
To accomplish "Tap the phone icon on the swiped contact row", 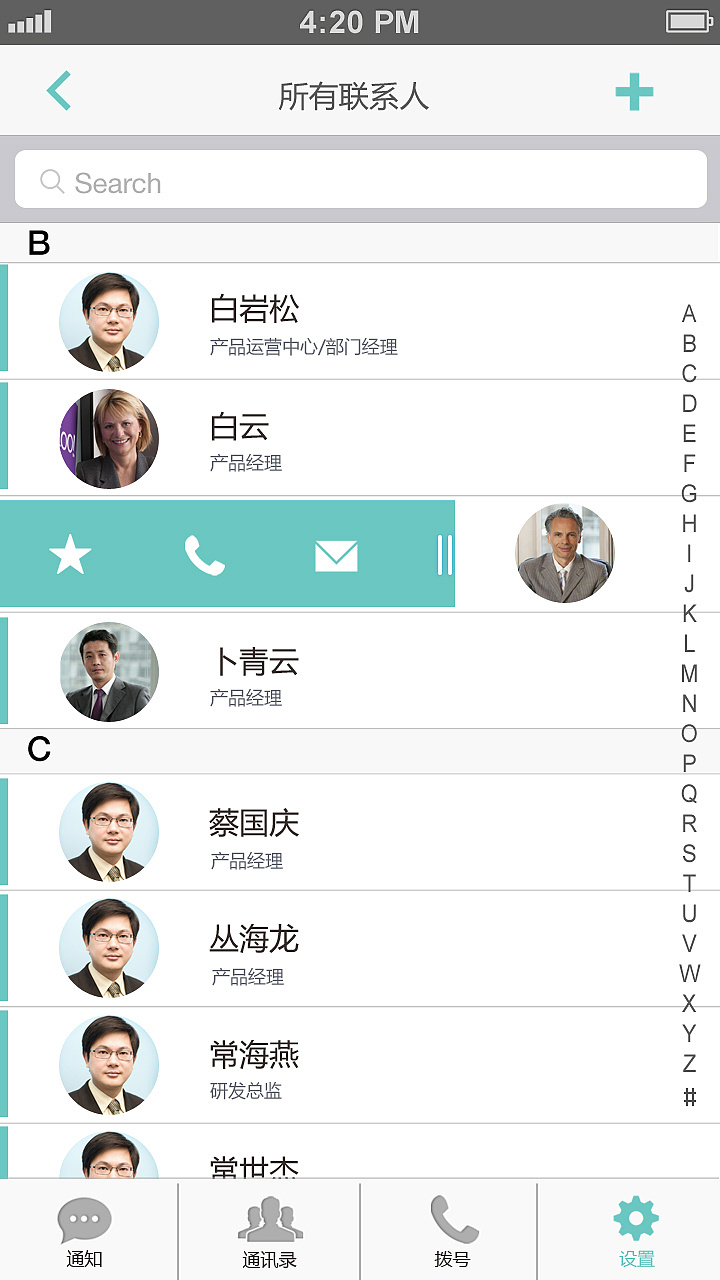I will [207, 554].
